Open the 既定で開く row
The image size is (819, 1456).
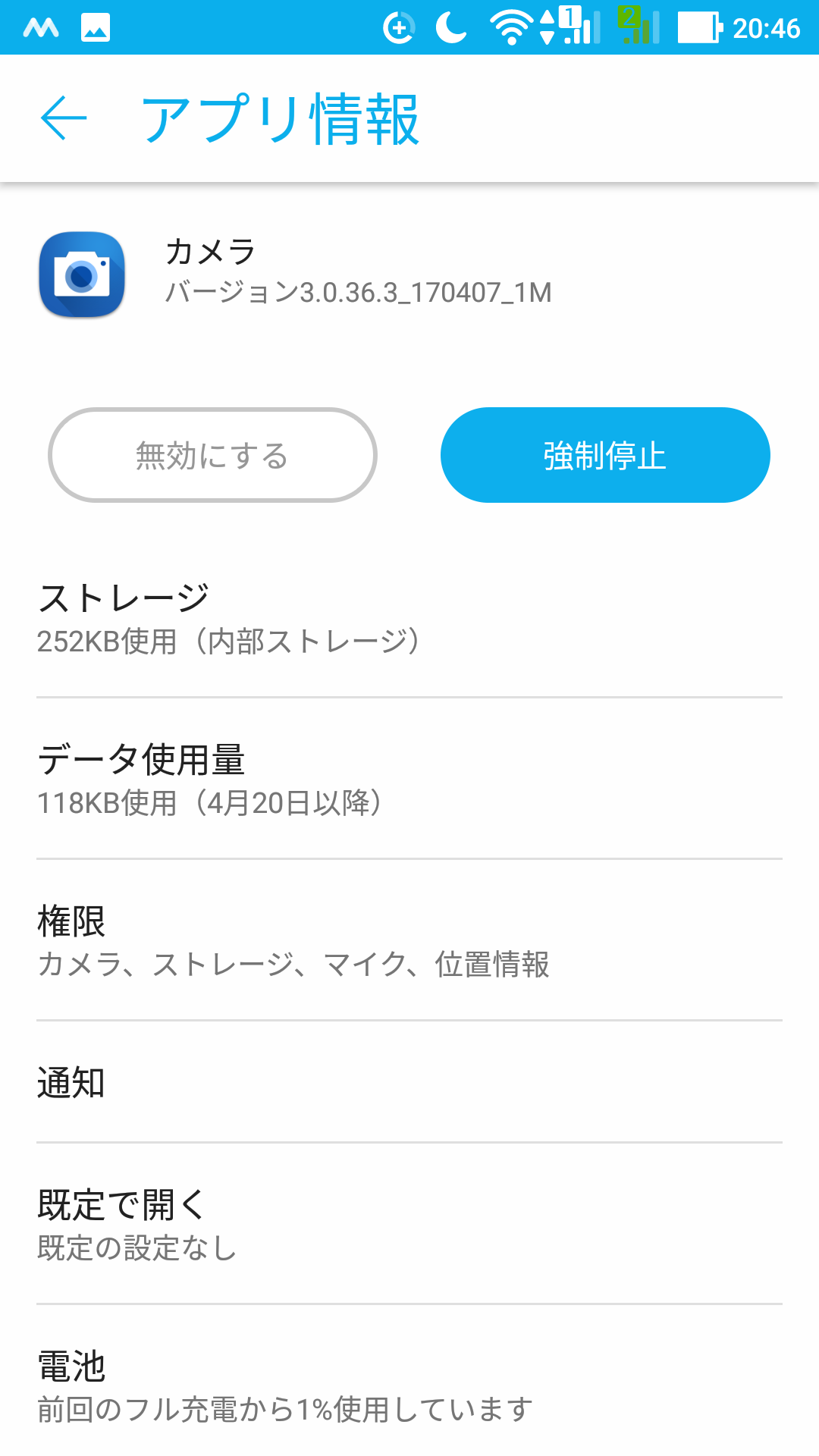[409, 1224]
